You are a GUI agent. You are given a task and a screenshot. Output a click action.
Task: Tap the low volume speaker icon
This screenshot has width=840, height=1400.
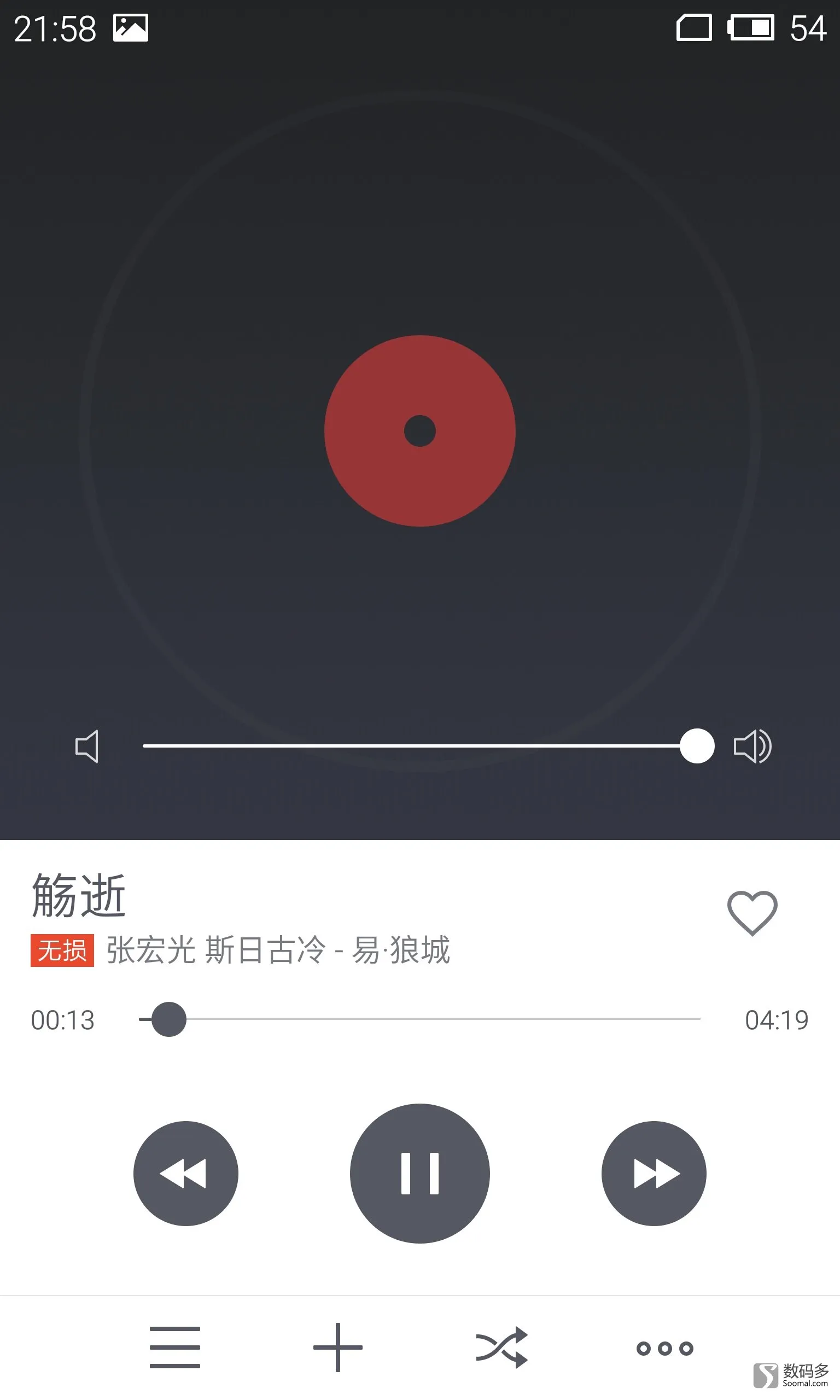(x=87, y=746)
